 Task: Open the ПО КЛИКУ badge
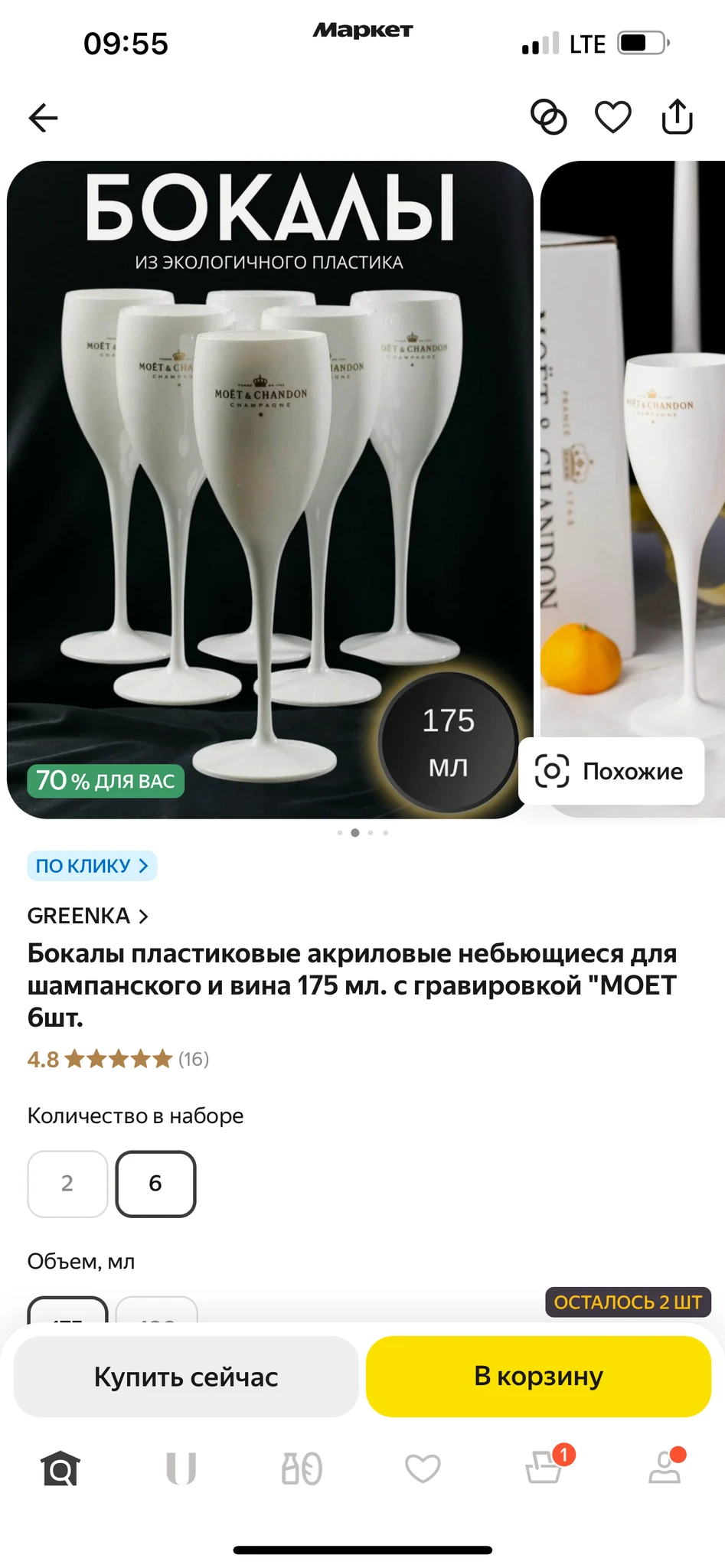[x=92, y=866]
